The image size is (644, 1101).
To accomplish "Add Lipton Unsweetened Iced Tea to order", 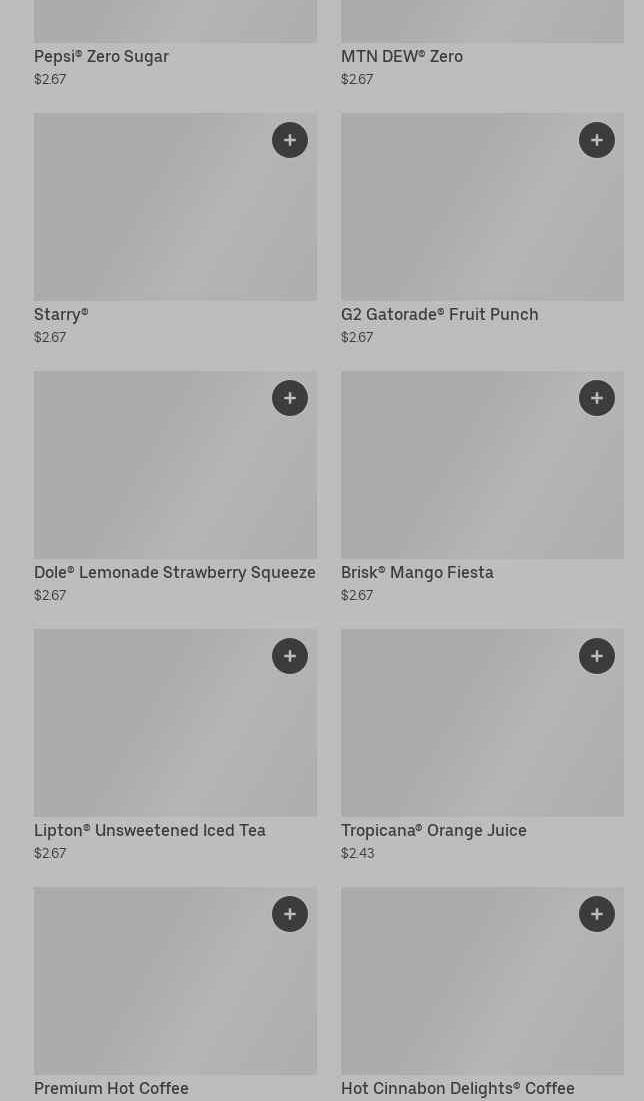I will [290, 656].
